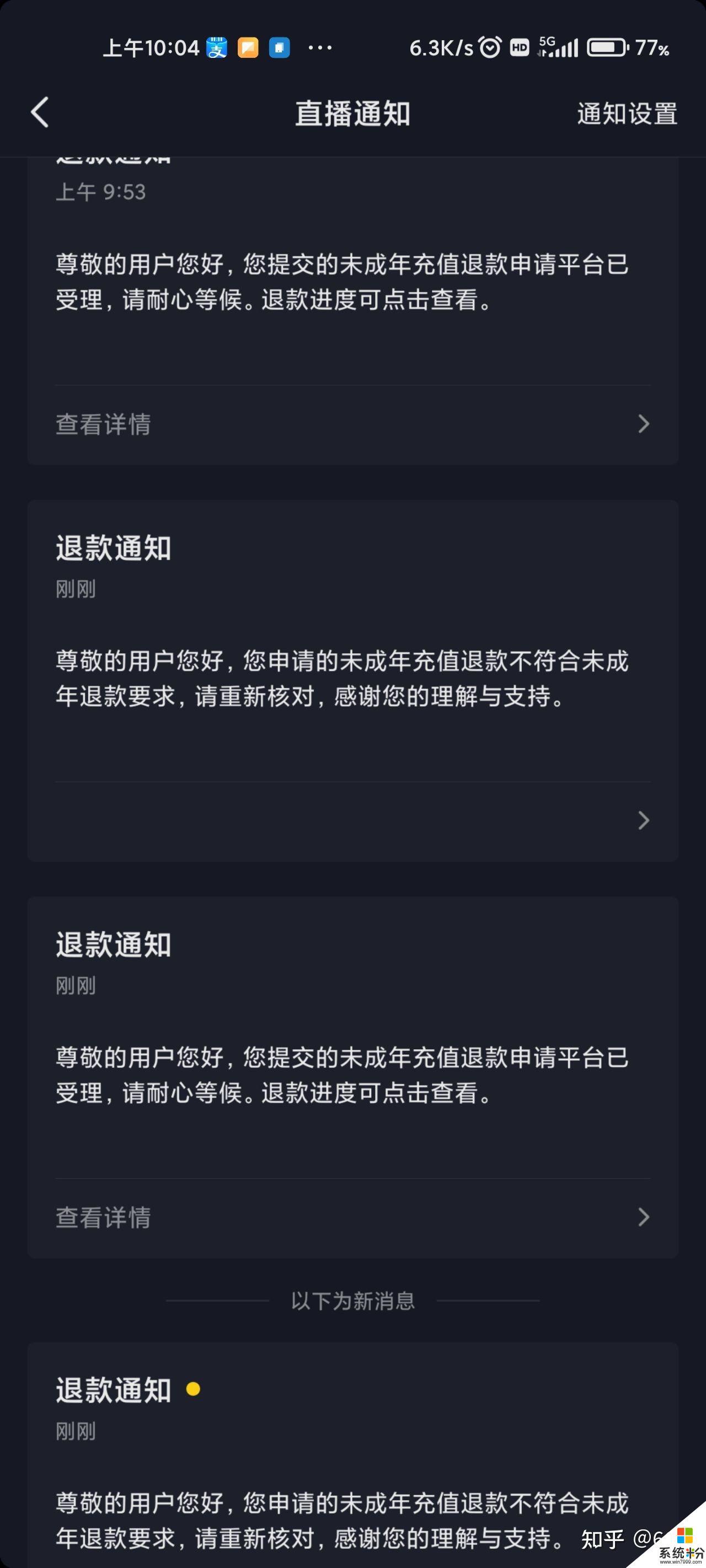Expand the first 查看详情 chevron
Image resolution: width=706 pixels, height=1568 pixels.
(x=643, y=425)
